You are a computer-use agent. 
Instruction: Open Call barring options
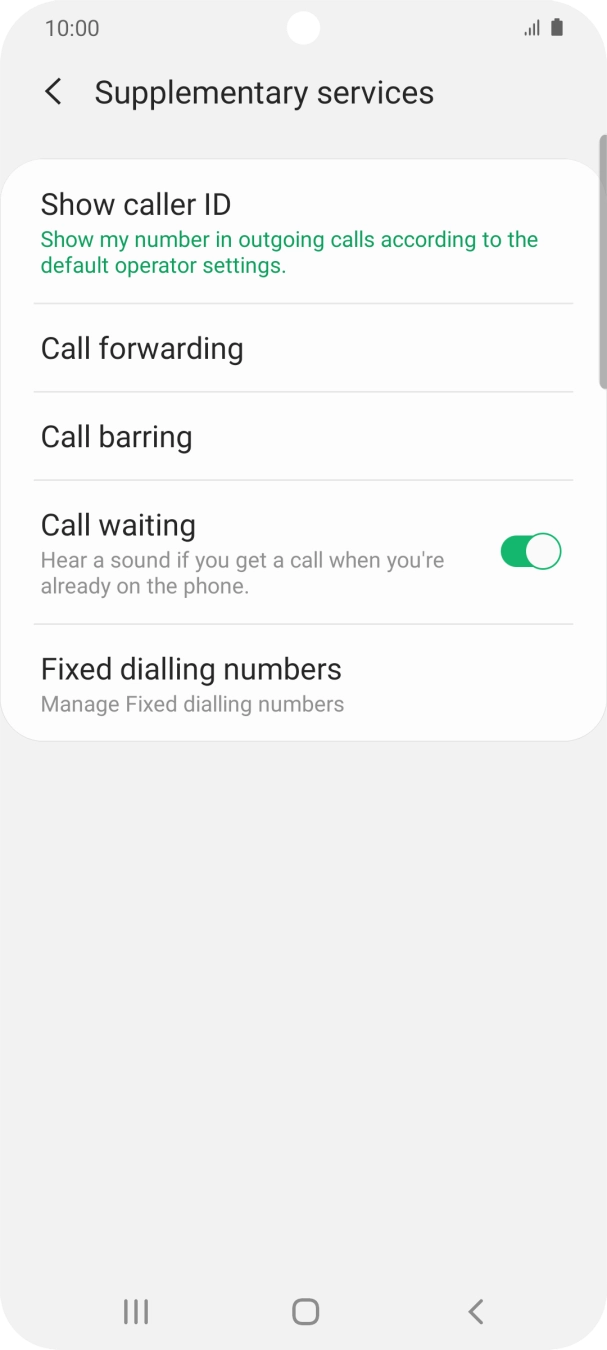coord(303,436)
